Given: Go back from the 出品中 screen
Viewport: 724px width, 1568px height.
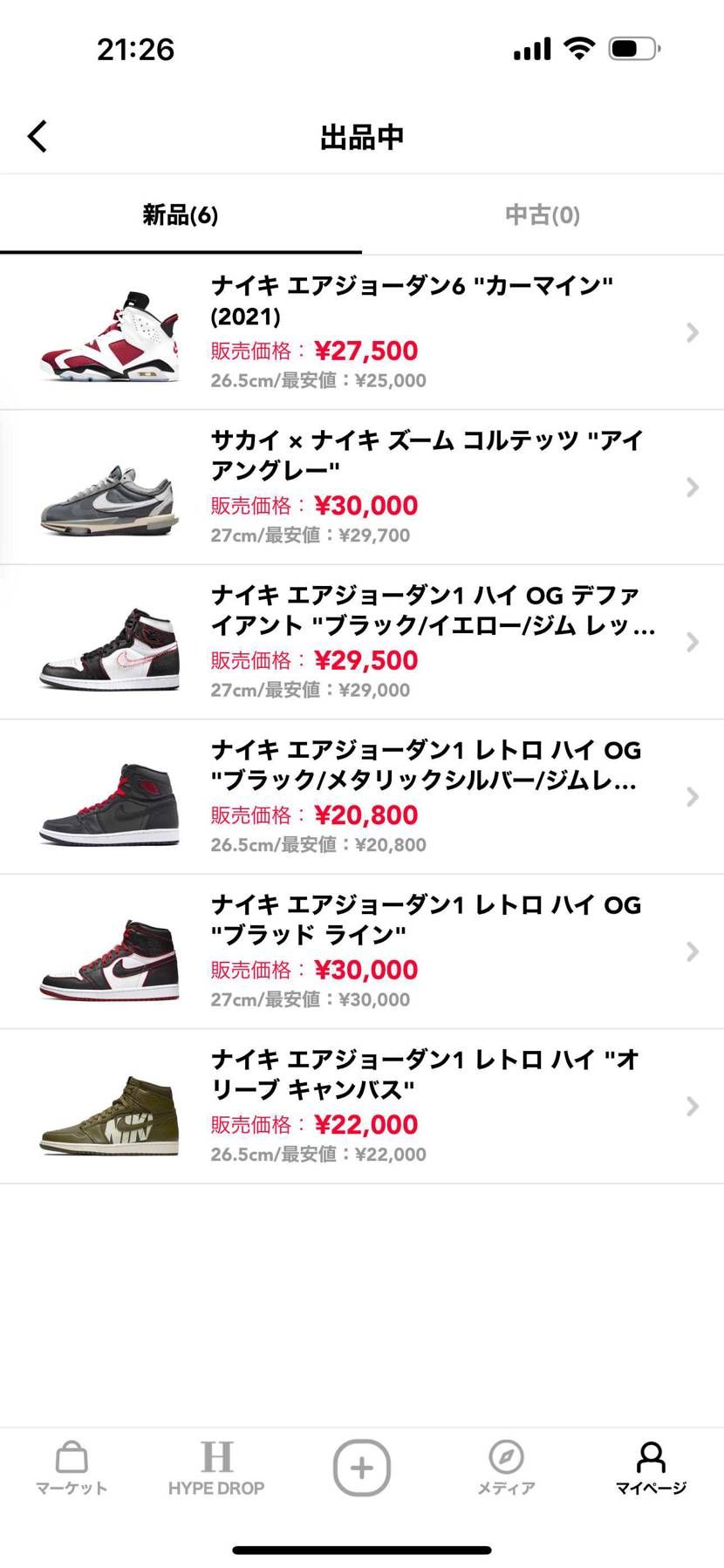Looking at the screenshot, I should 38,136.
